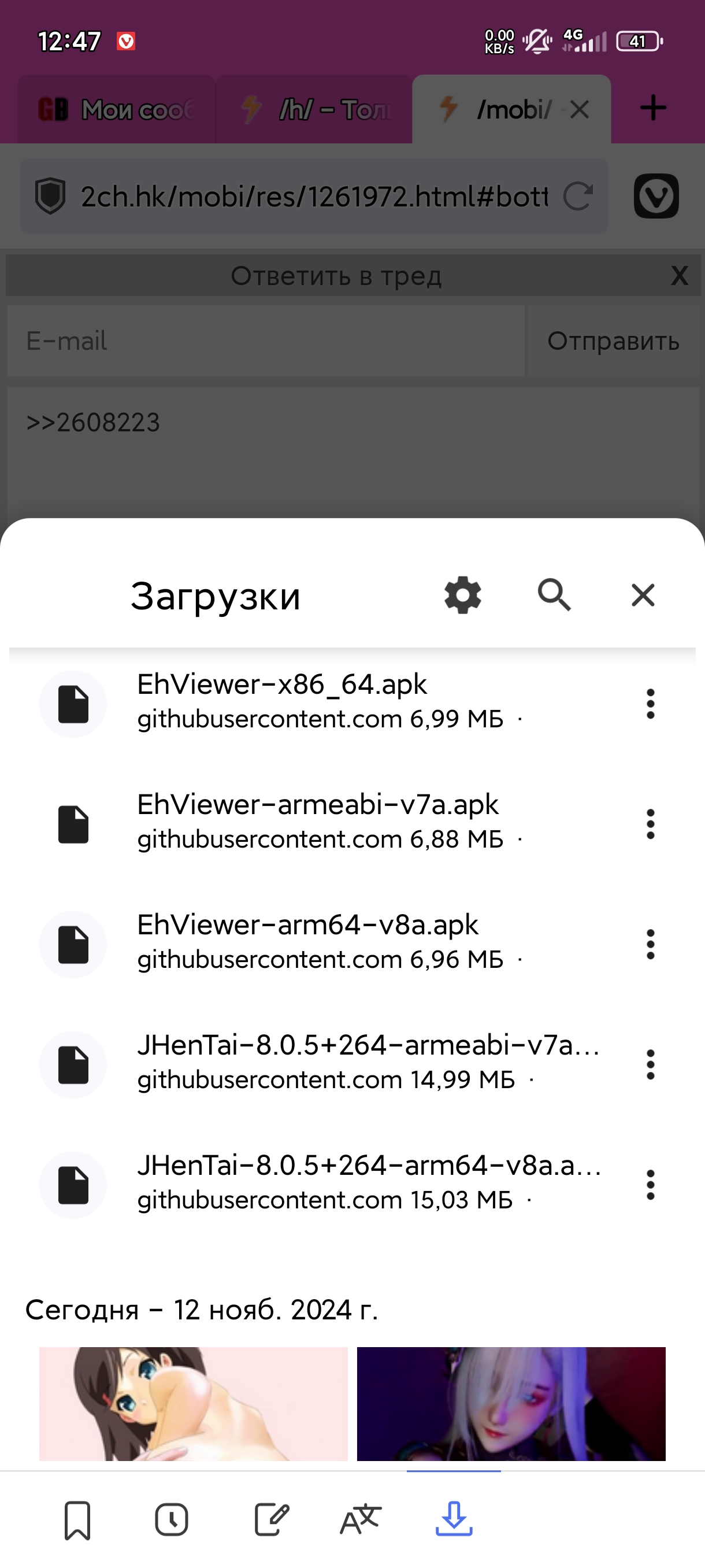Switch to the bookmarks panel
Image resolution: width=705 pixels, height=1568 pixels.
77,1519
